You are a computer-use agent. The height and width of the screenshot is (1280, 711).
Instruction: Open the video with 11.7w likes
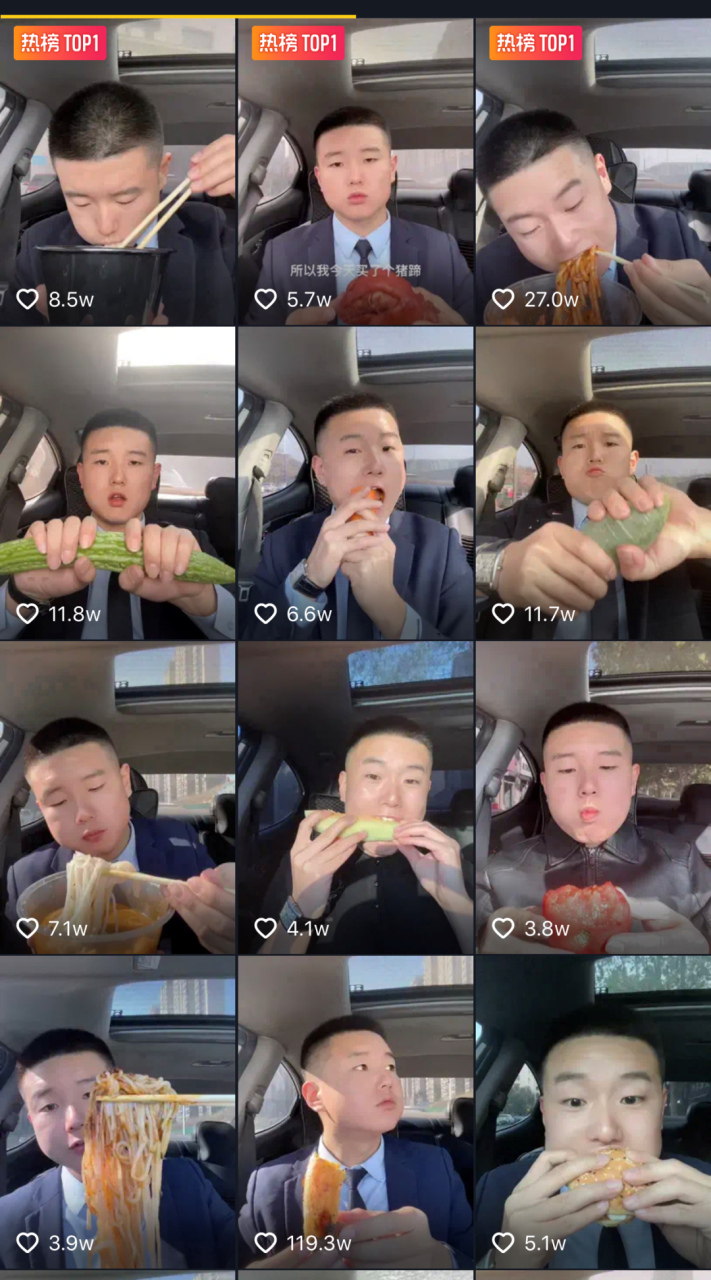(593, 483)
